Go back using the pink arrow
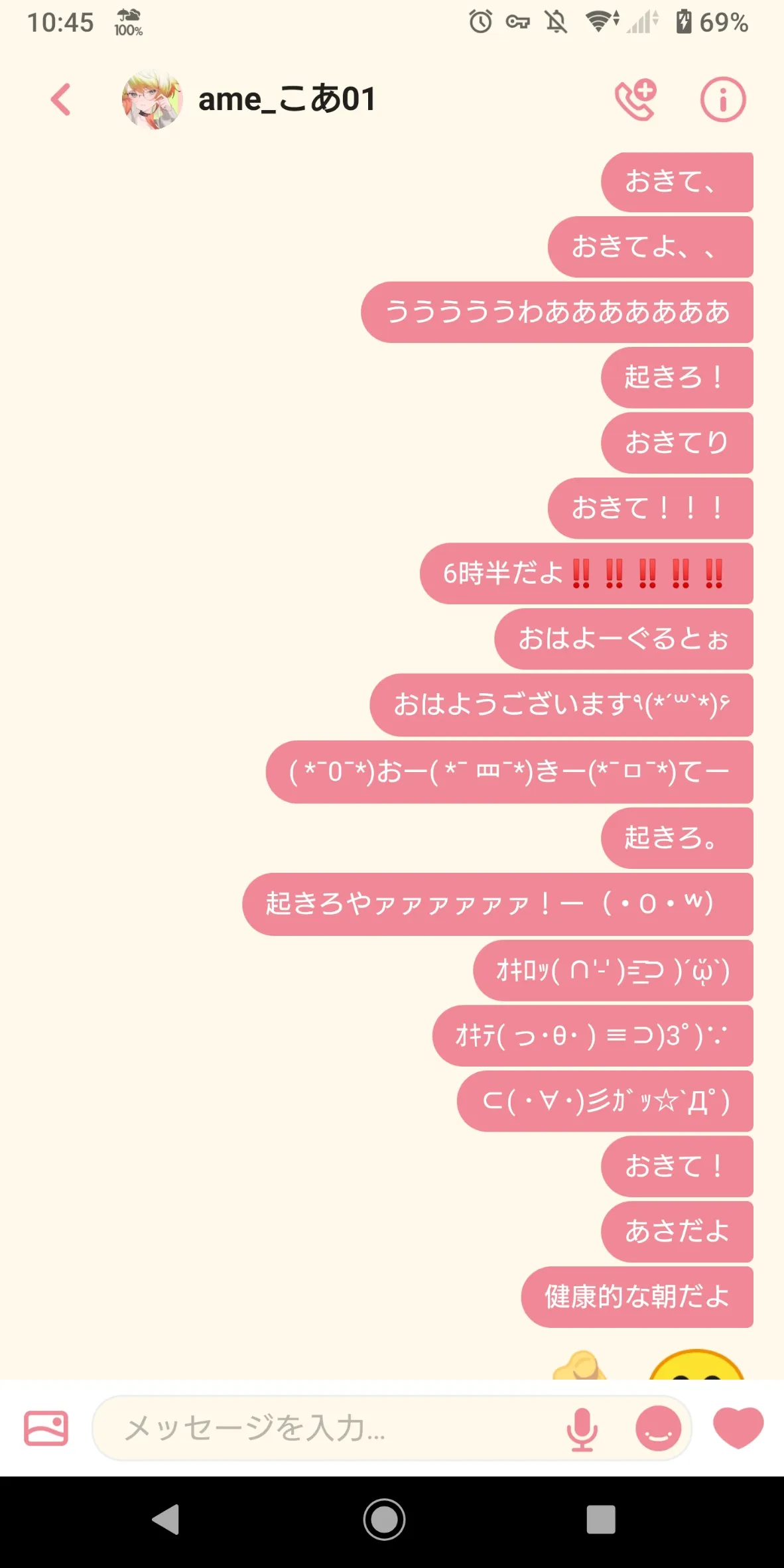Screen dimensions: 784x1568 pos(61,99)
